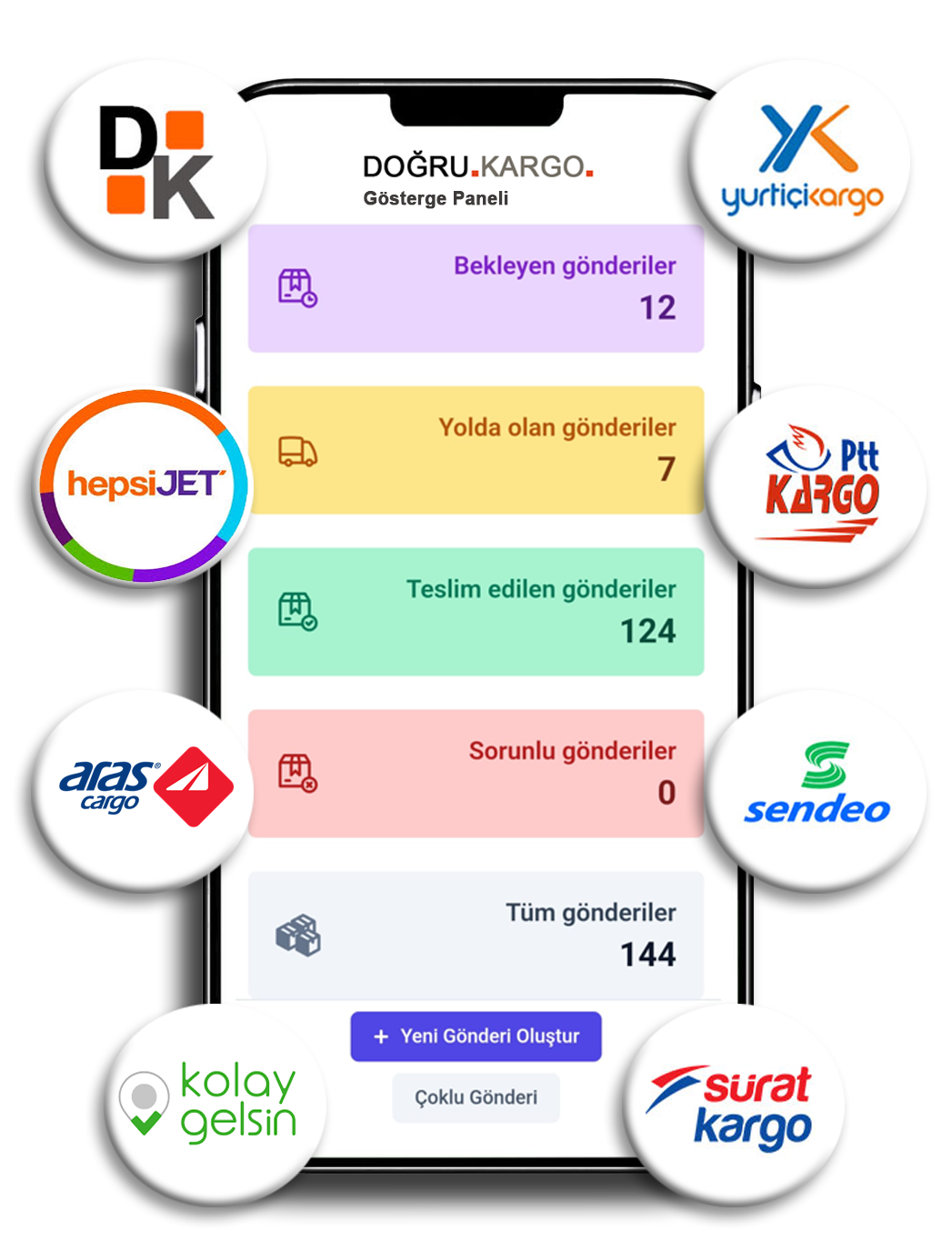Screen dimensions: 952x1241
Task: Click the Doğru Kargo DK logo
Action: pyautogui.click(x=155, y=164)
